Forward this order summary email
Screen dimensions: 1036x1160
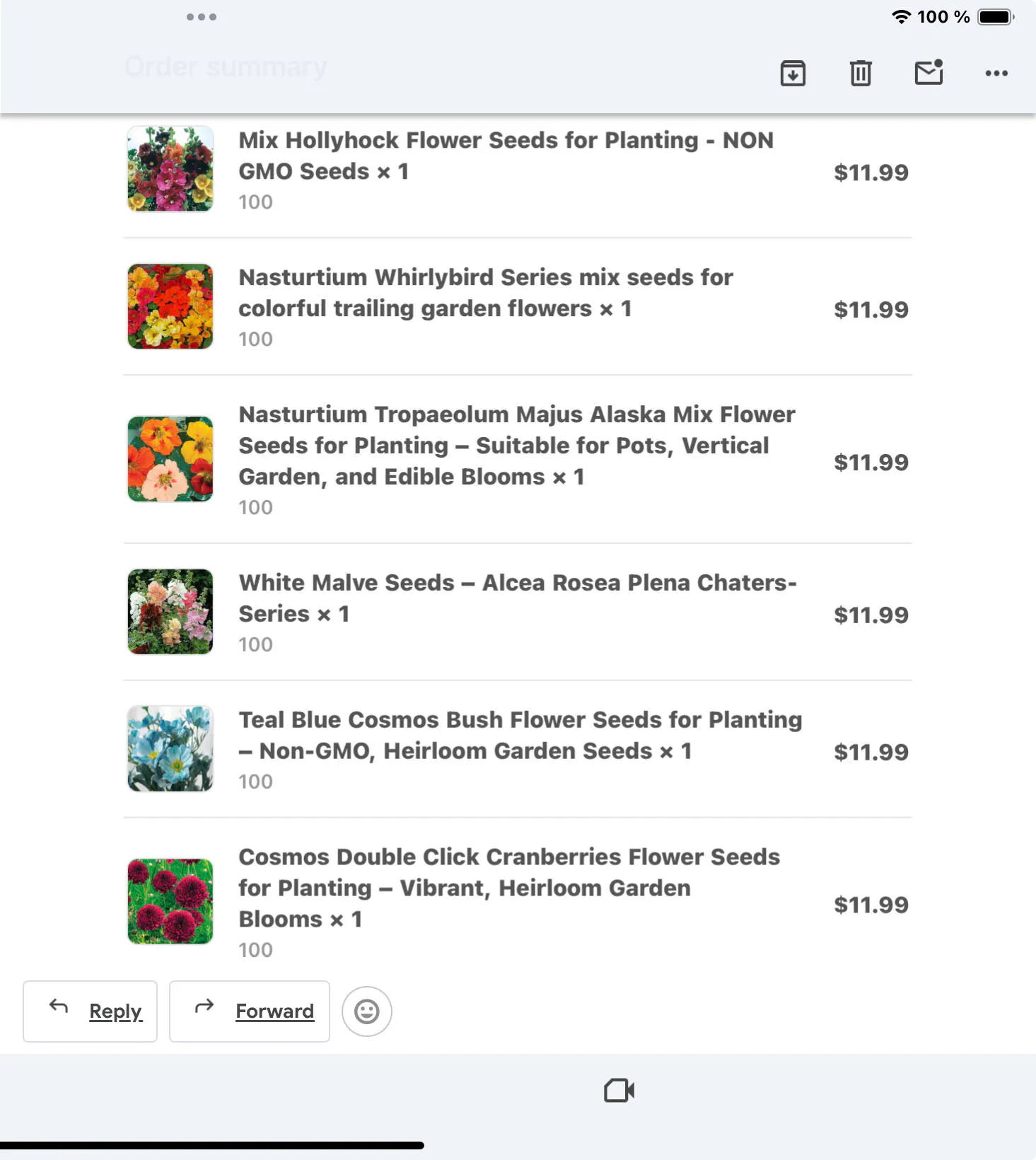[250, 1011]
